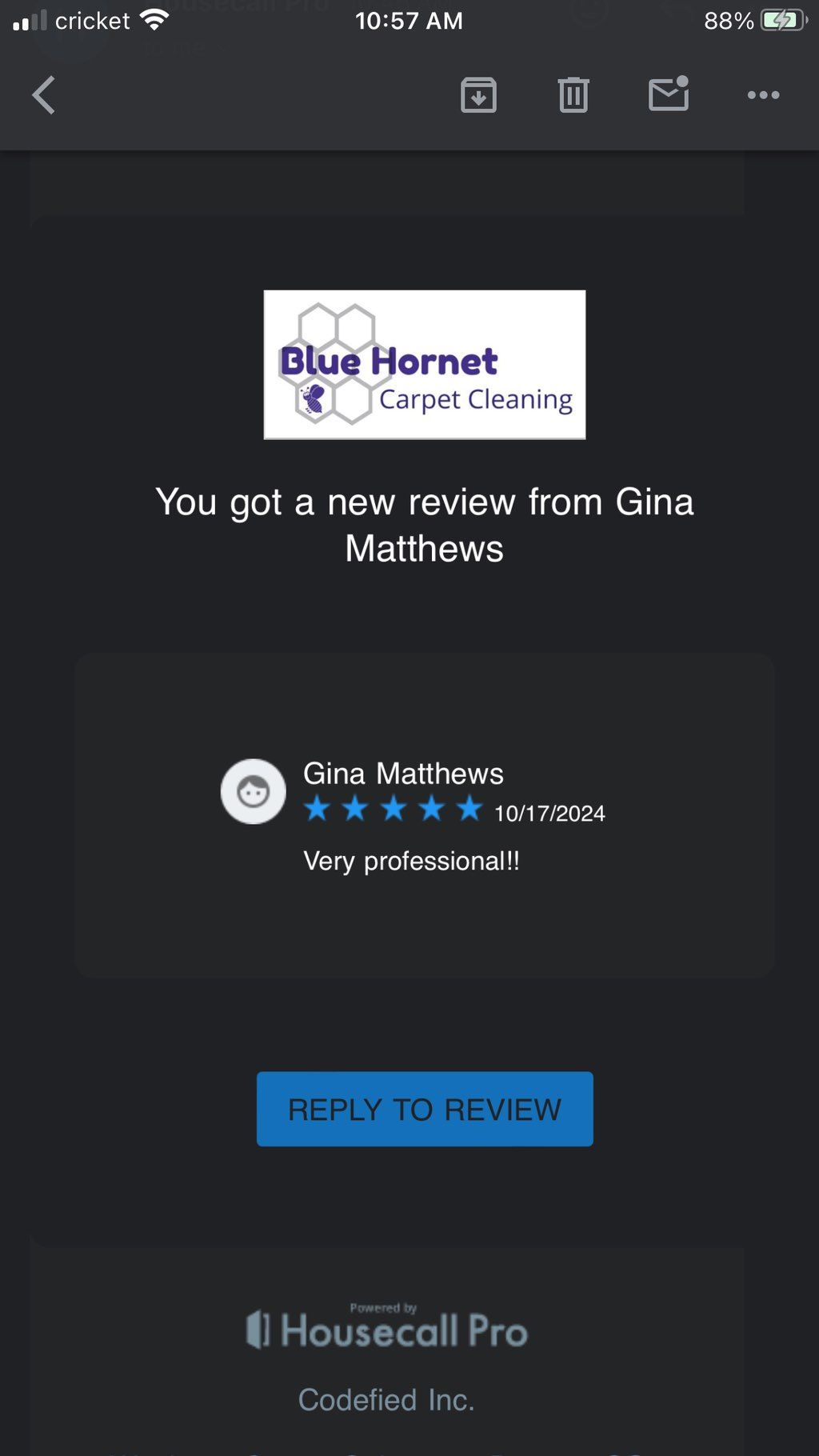Image resolution: width=819 pixels, height=1456 pixels.
Task: Archive this email
Action: pos(478,95)
